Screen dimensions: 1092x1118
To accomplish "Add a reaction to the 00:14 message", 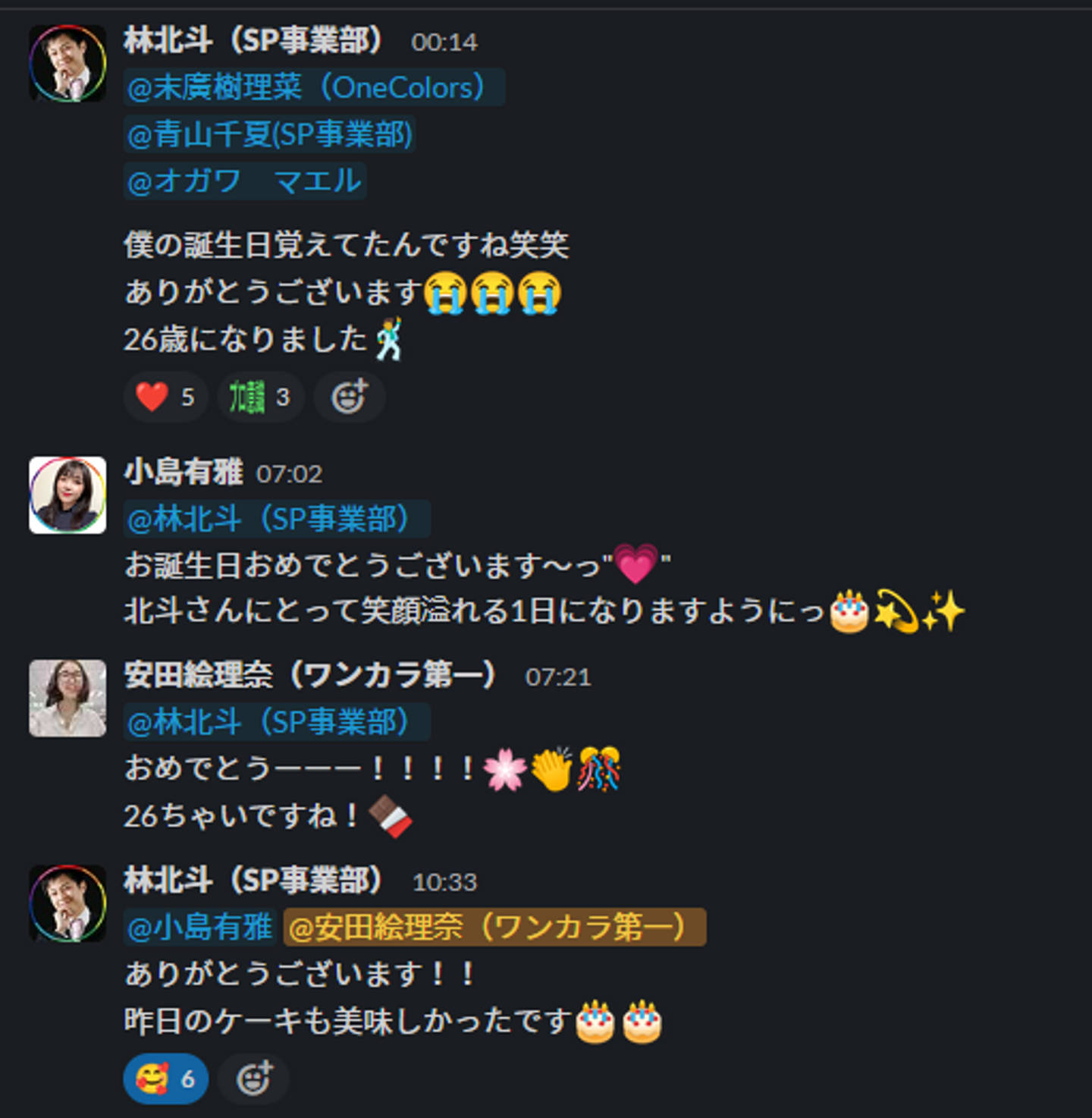I will pyautogui.click(x=349, y=397).
